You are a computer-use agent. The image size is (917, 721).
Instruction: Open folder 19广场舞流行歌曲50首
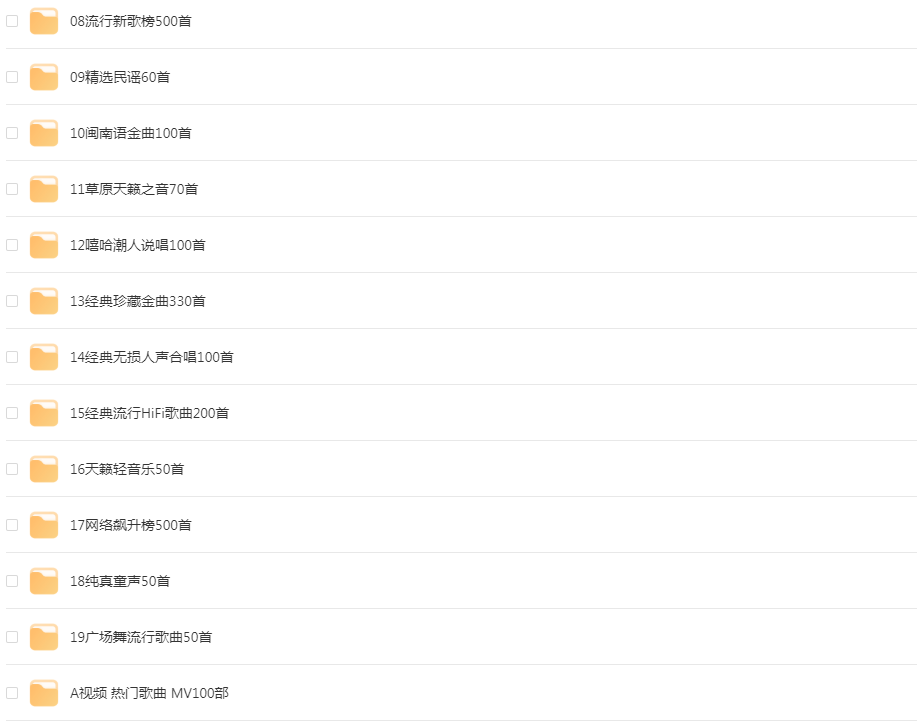click(140, 637)
